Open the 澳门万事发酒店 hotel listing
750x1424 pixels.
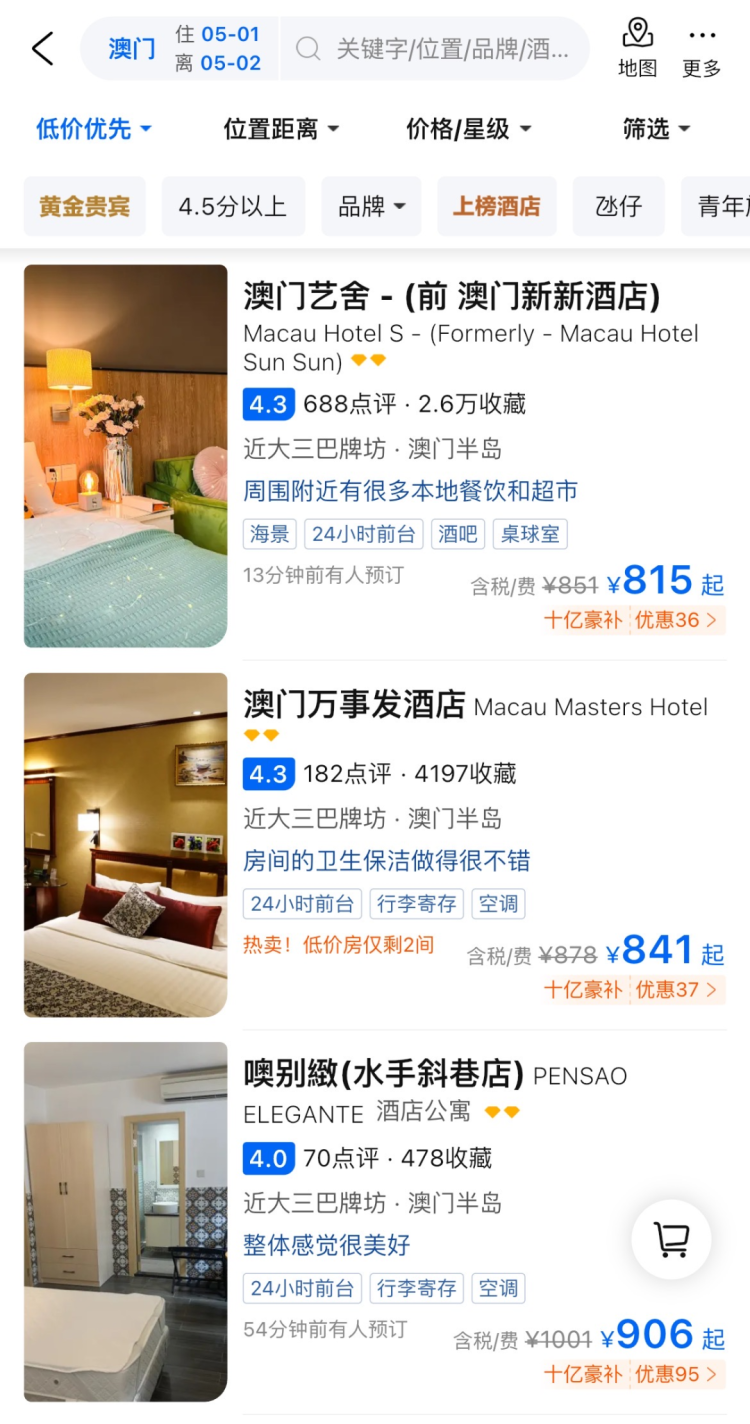(x=355, y=706)
